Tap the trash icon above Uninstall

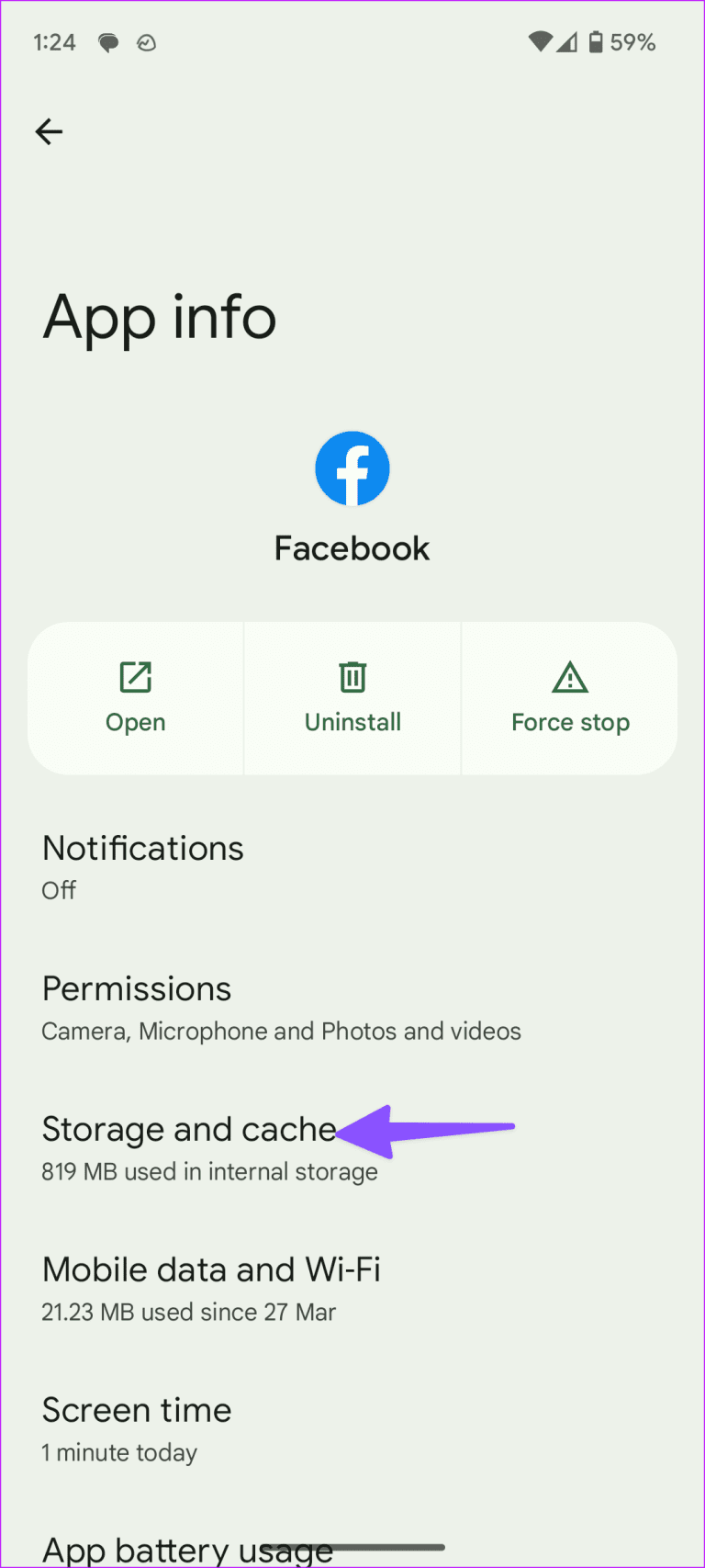[x=352, y=677]
